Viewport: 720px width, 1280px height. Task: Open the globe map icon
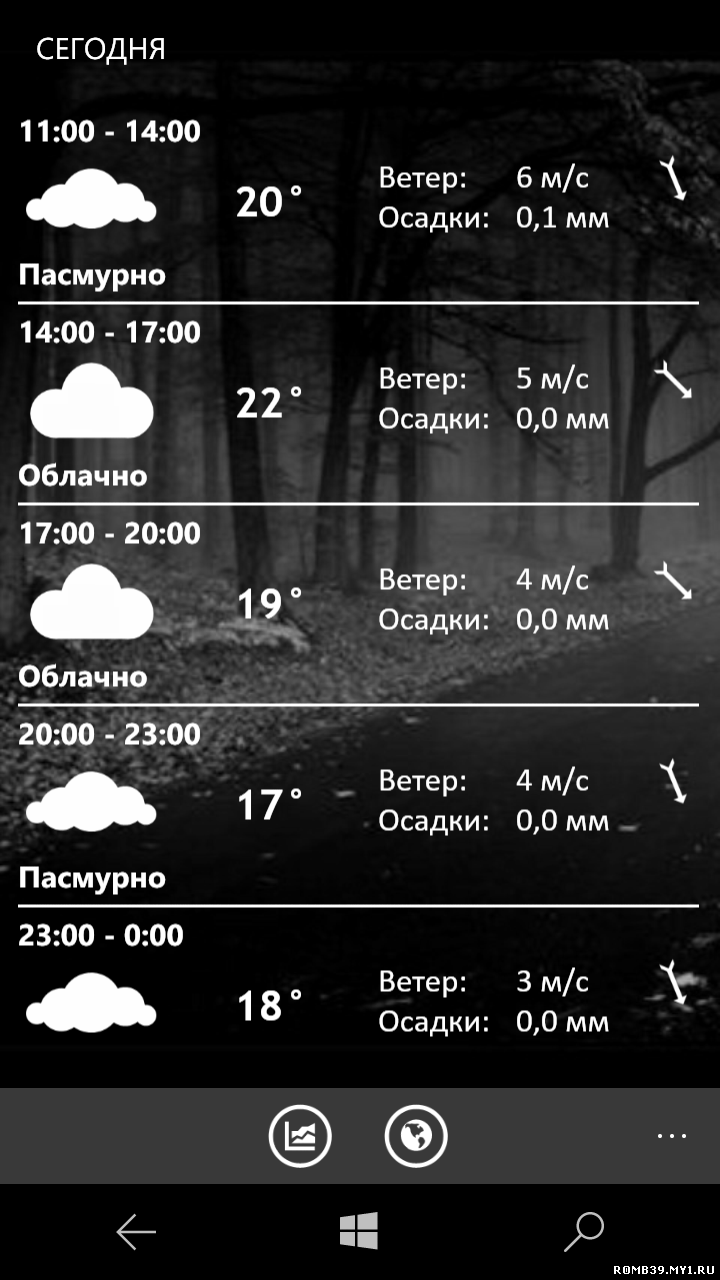[x=416, y=1136]
